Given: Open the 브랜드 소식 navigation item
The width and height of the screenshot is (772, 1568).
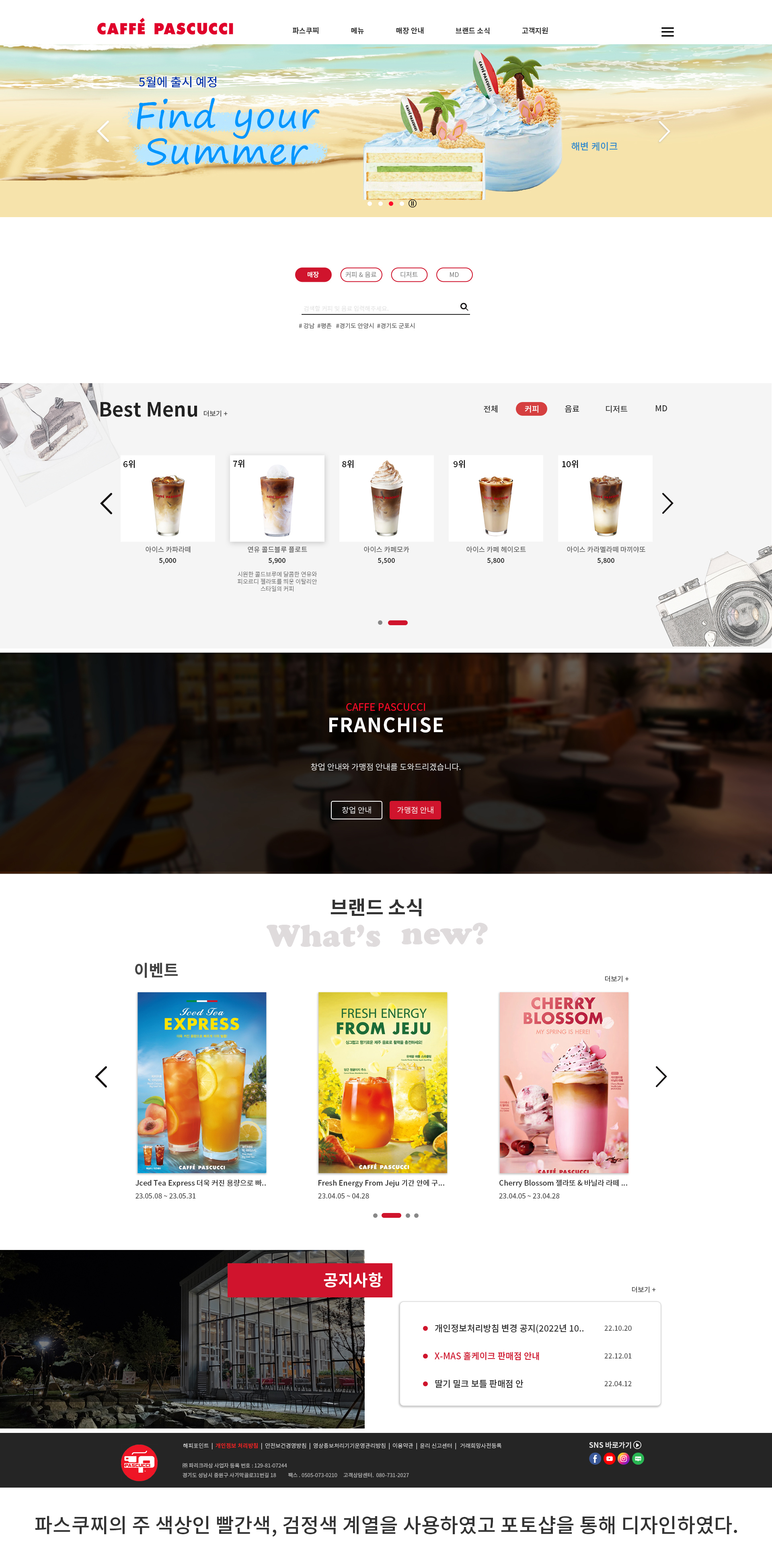Looking at the screenshot, I should click(472, 31).
